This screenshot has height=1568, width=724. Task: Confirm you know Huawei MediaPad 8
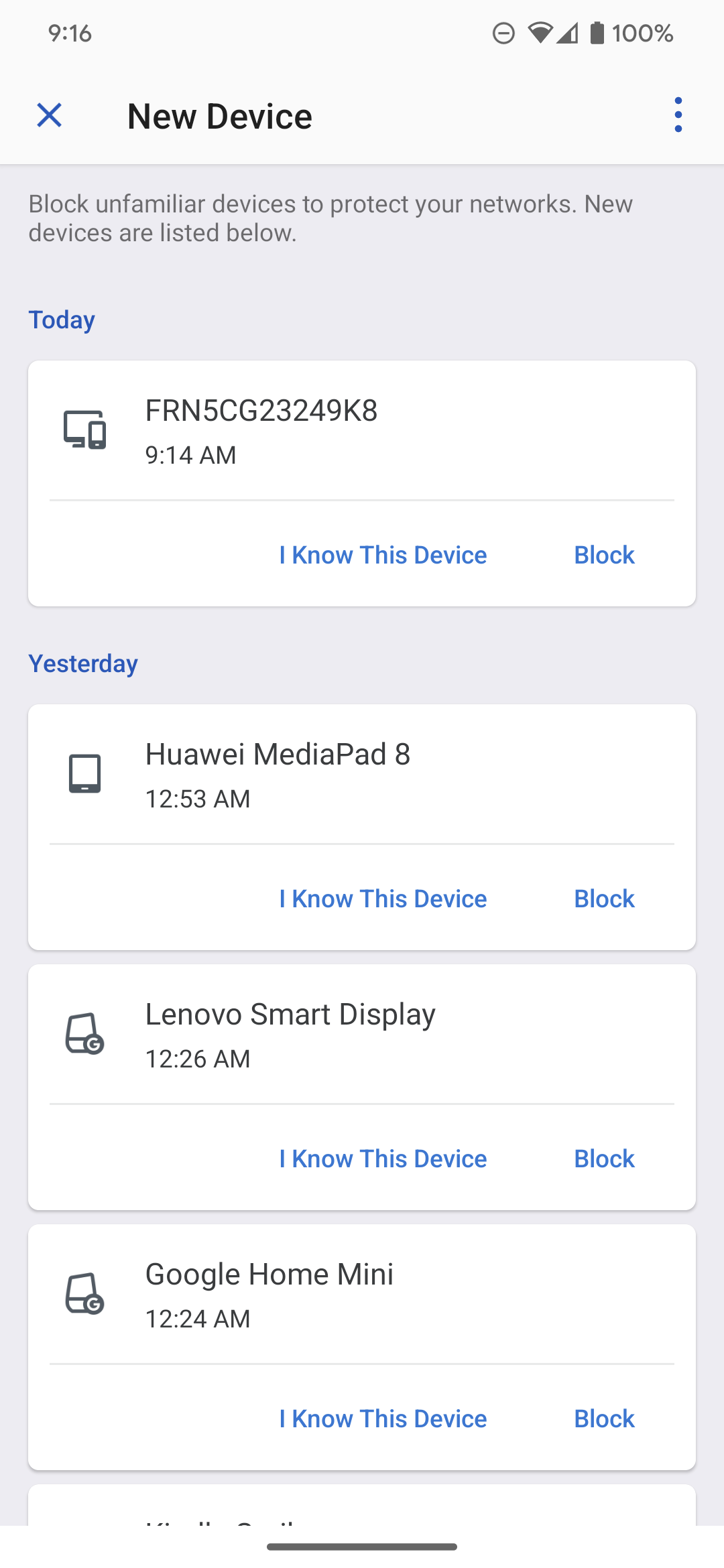(383, 899)
